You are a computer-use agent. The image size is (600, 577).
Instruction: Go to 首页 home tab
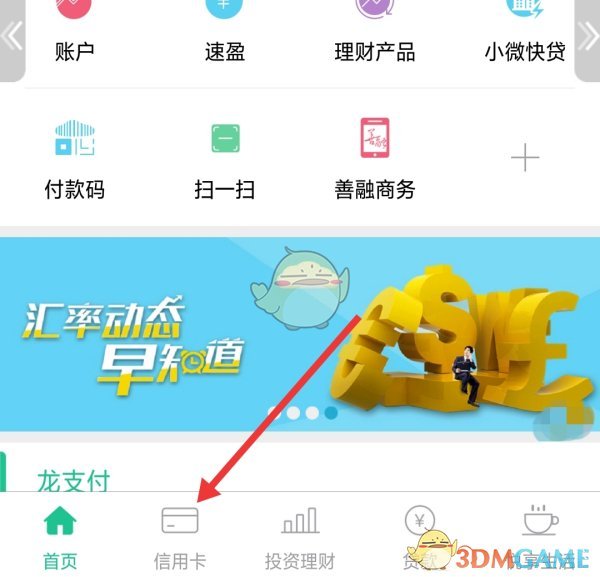click(x=60, y=537)
